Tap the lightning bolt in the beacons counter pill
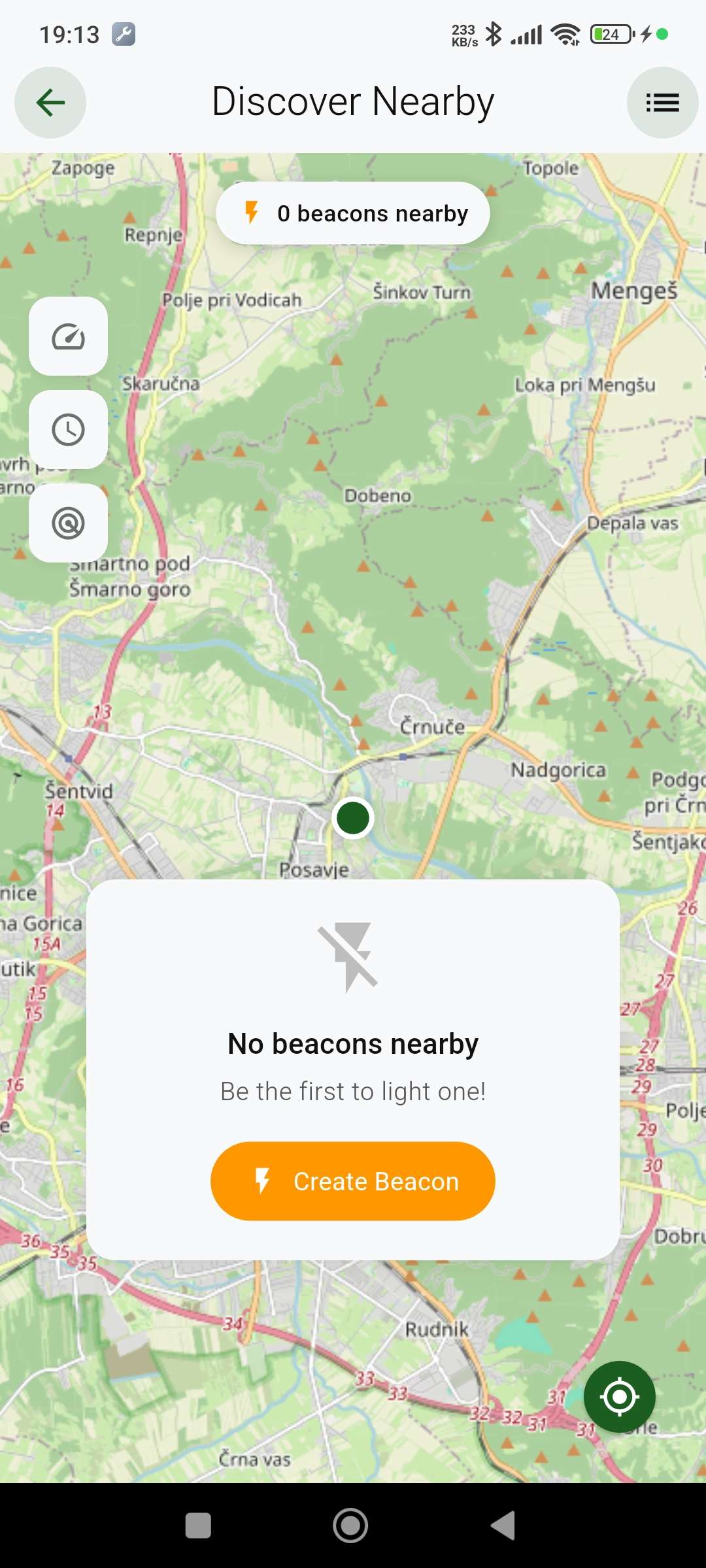 pyautogui.click(x=252, y=212)
